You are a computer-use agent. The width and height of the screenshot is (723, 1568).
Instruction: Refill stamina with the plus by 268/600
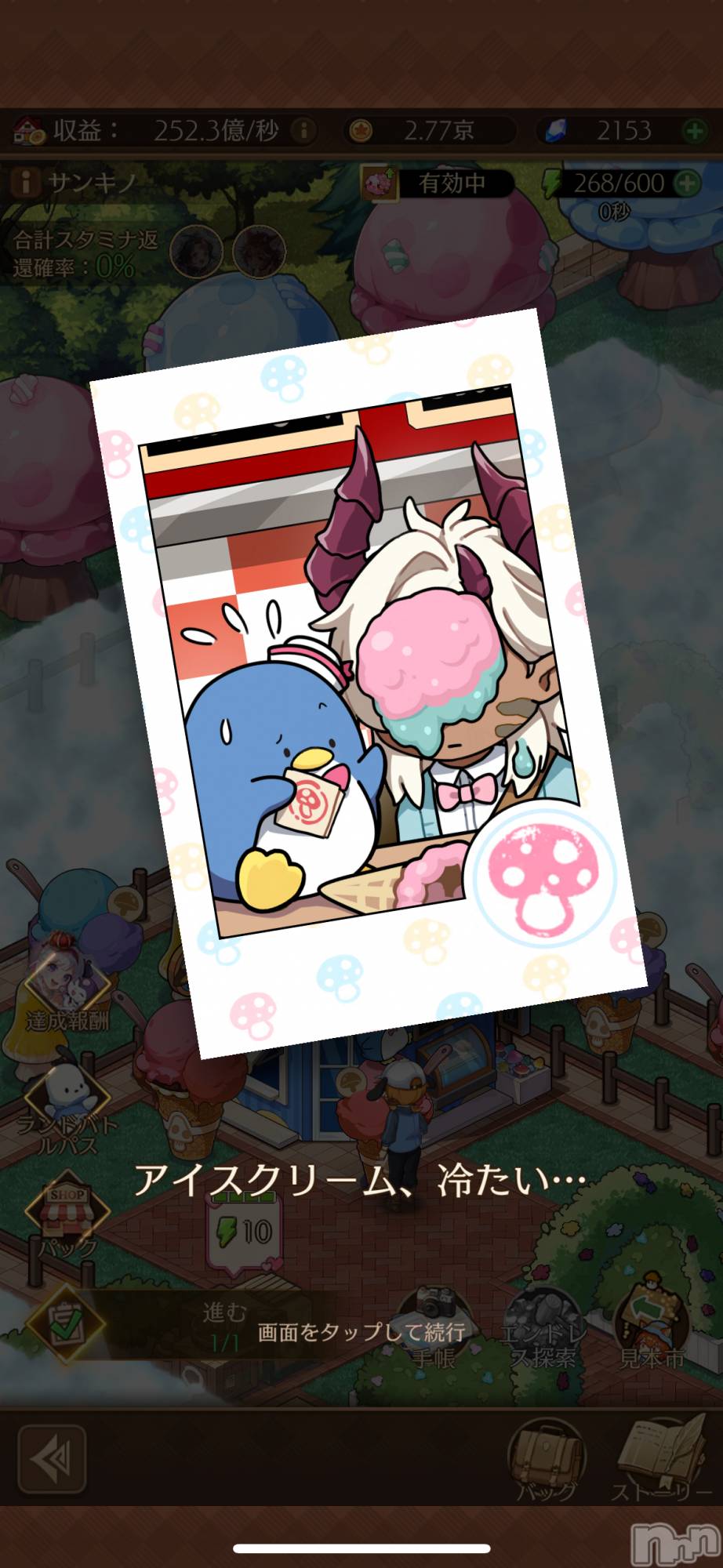(x=686, y=183)
